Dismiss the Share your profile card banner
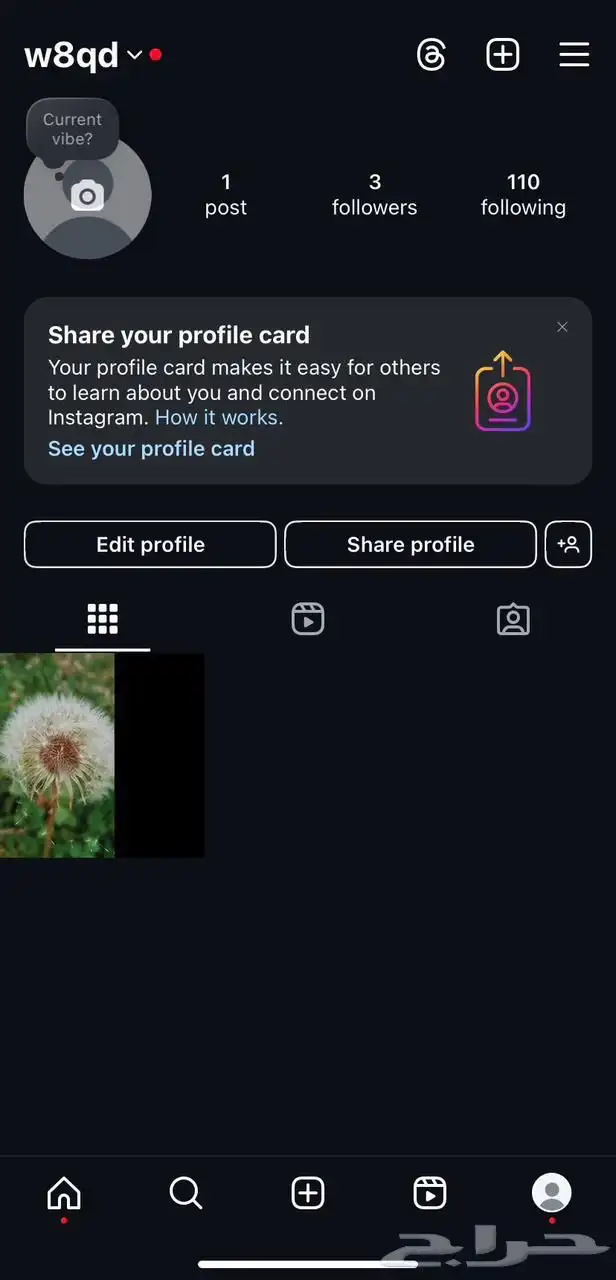The image size is (616, 1280). tap(562, 327)
